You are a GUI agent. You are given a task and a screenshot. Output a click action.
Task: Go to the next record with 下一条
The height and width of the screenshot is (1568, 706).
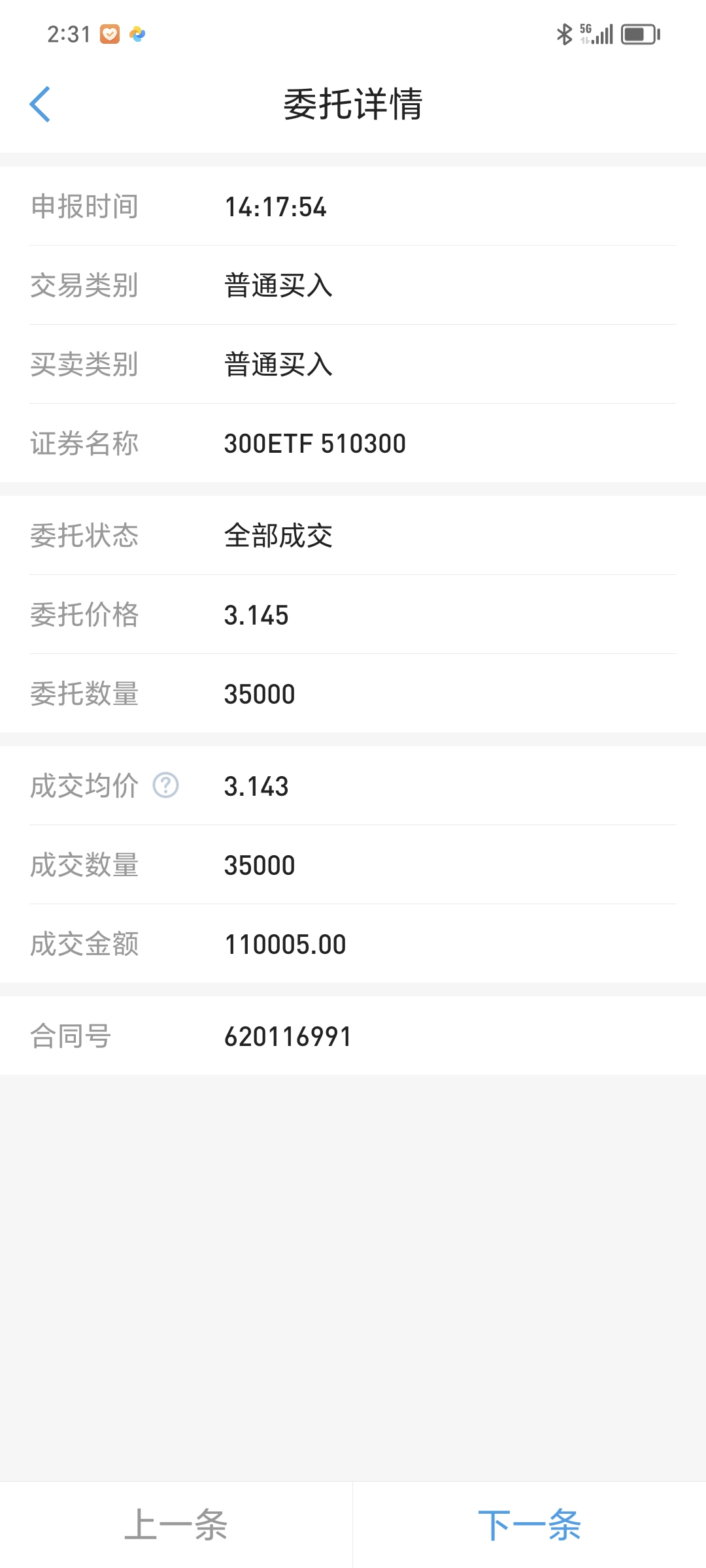[529, 1525]
